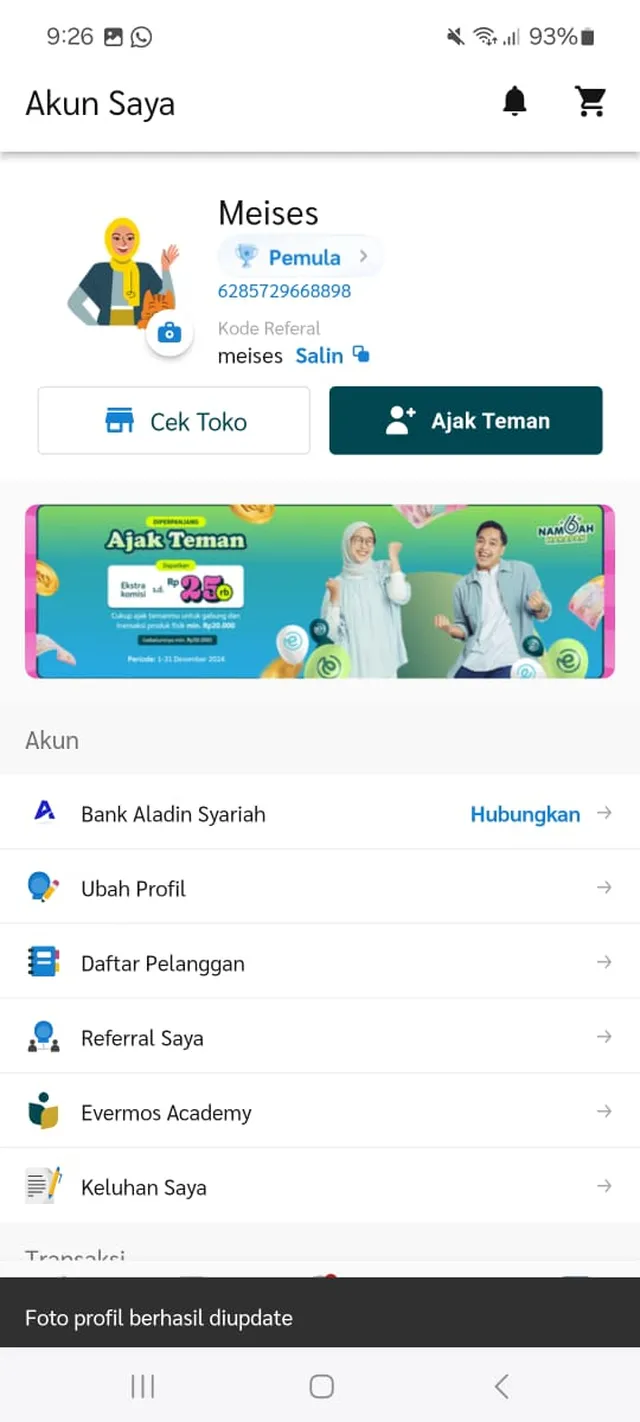Open the shopping cart
The height and width of the screenshot is (1422, 640).
tap(590, 102)
